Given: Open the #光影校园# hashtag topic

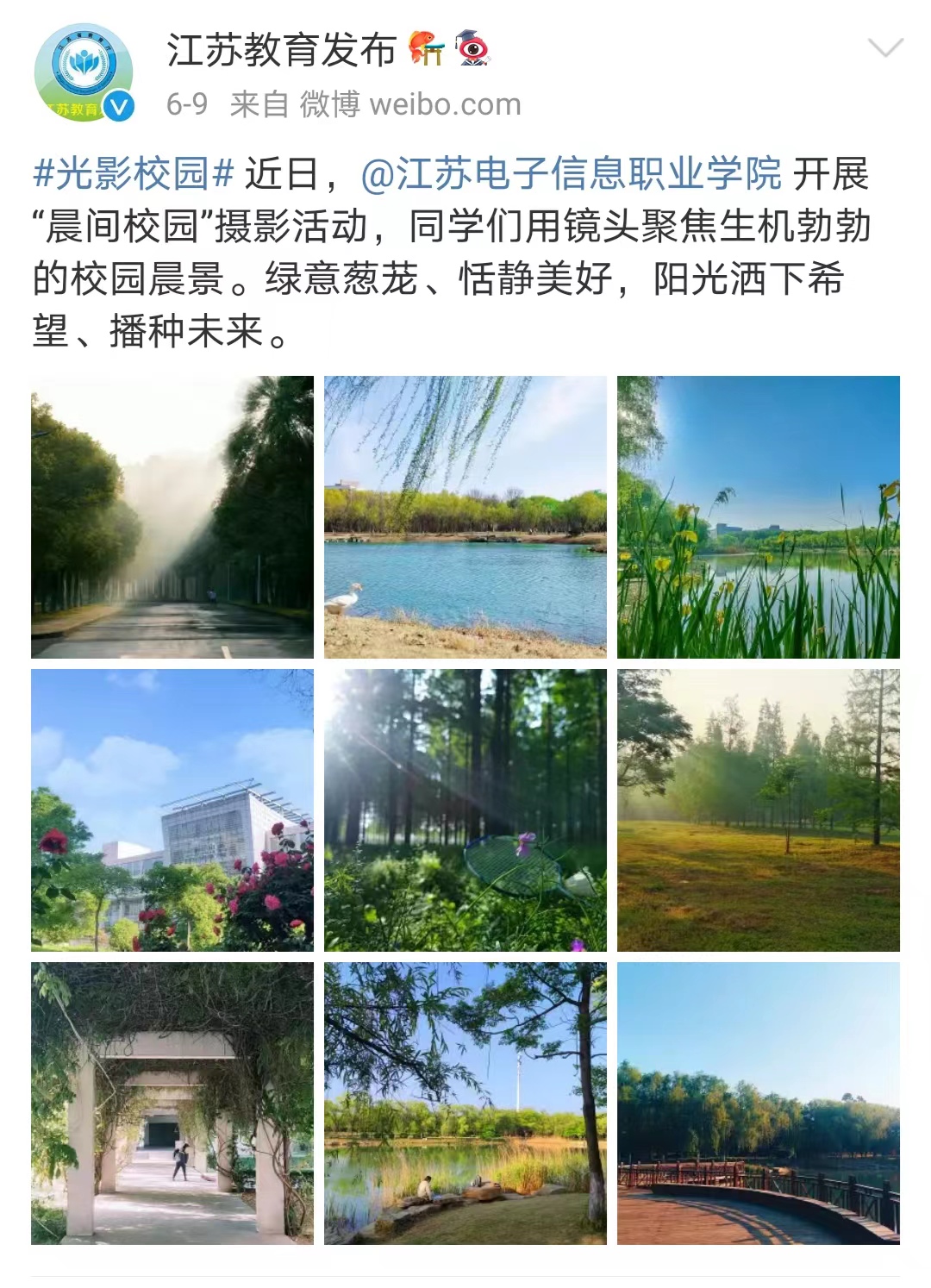Looking at the screenshot, I should click(x=134, y=174).
